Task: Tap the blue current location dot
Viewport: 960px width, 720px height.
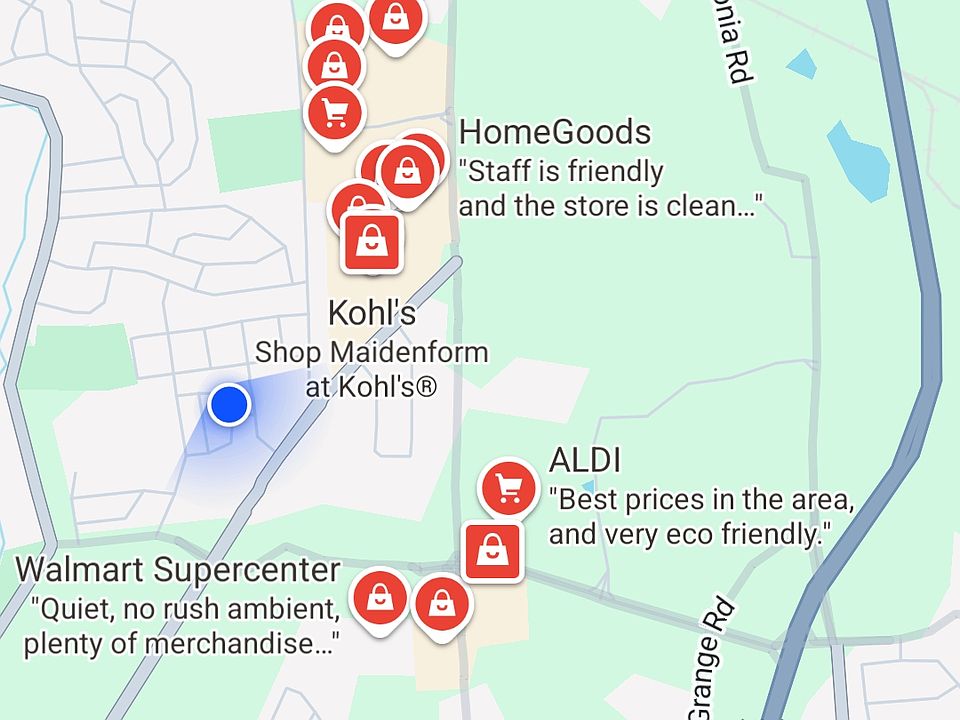Action: pyautogui.click(x=230, y=405)
